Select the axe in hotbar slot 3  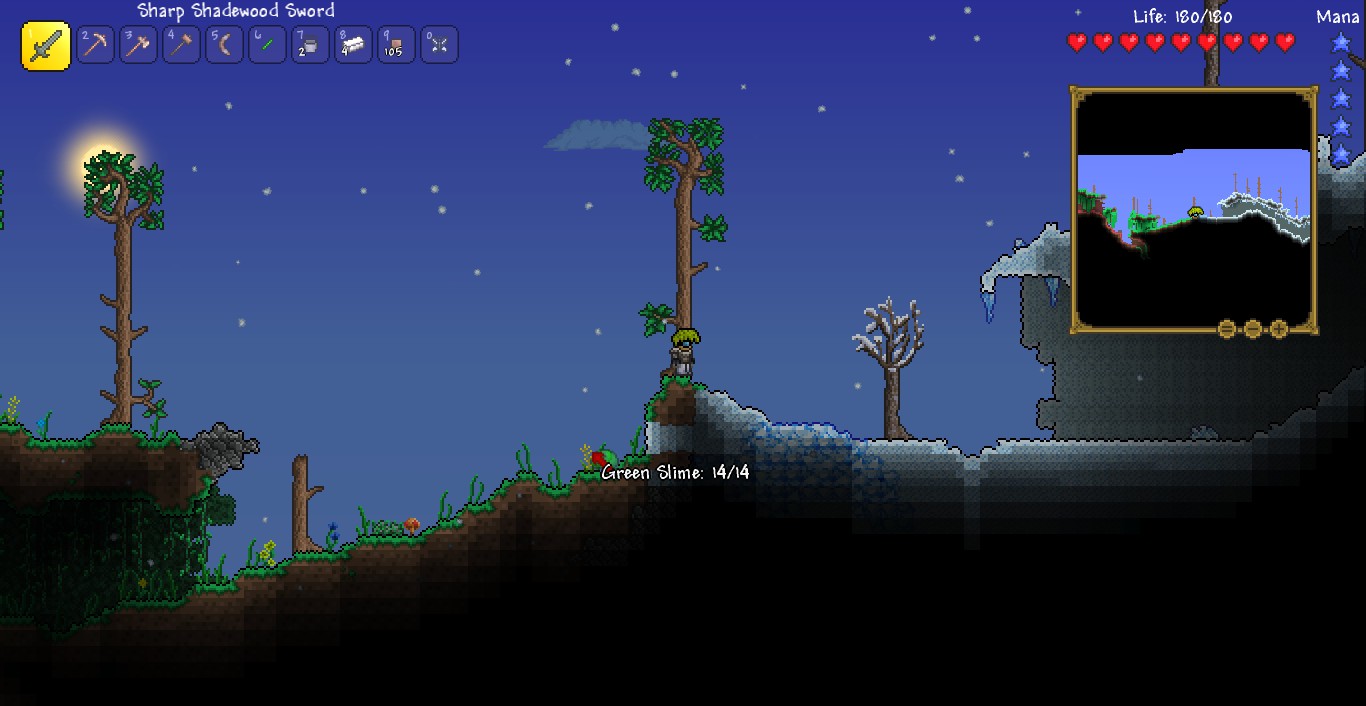(x=139, y=45)
